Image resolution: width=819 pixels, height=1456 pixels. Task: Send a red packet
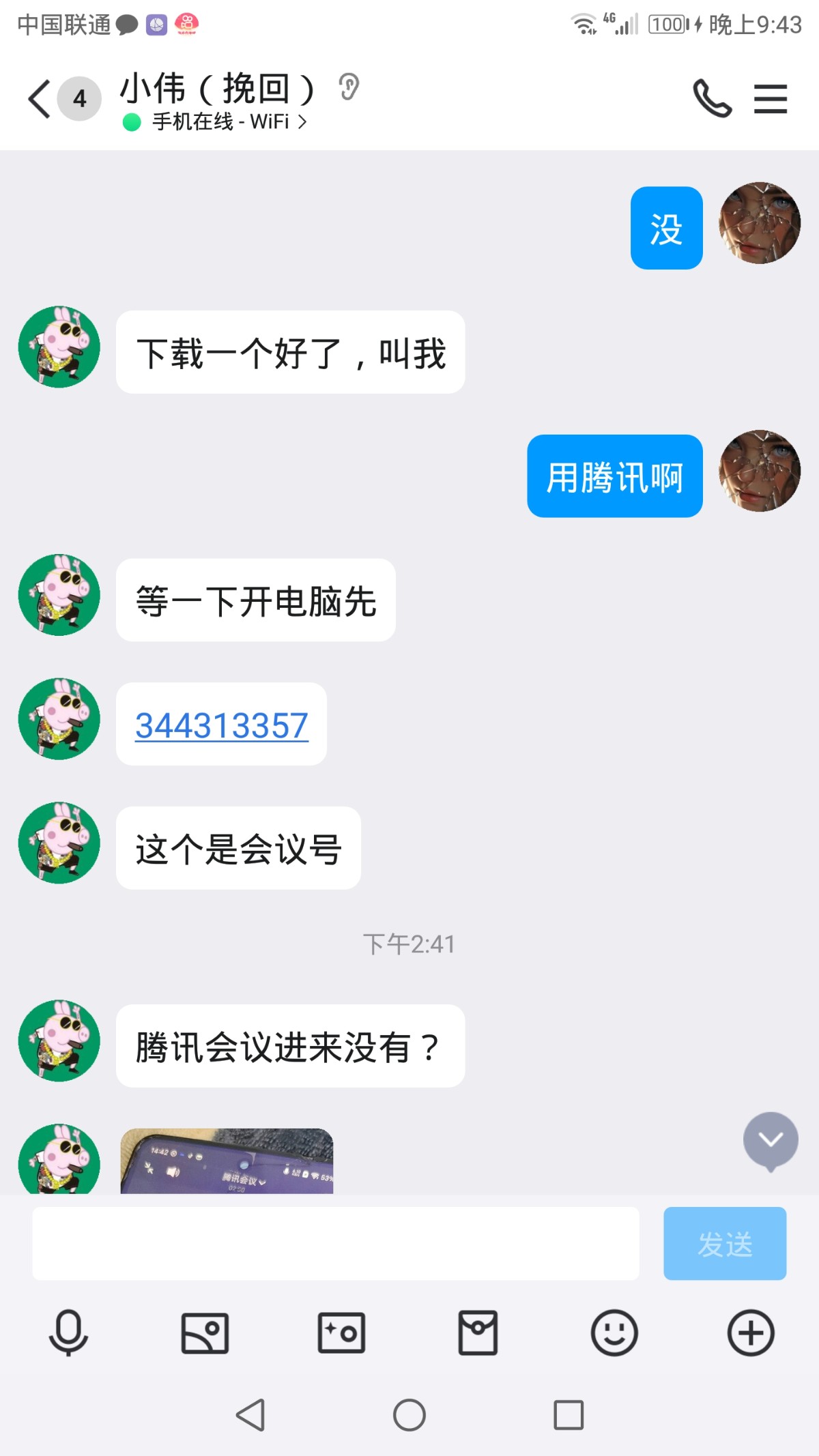(478, 1332)
